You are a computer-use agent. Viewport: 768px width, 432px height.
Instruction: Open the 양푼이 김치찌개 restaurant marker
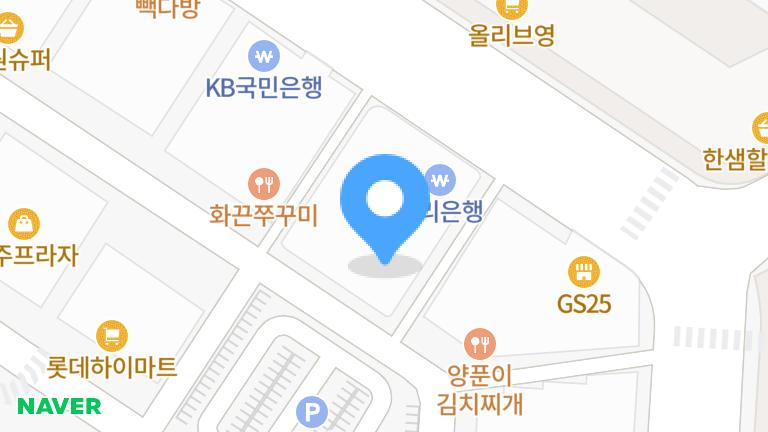[x=481, y=344]
